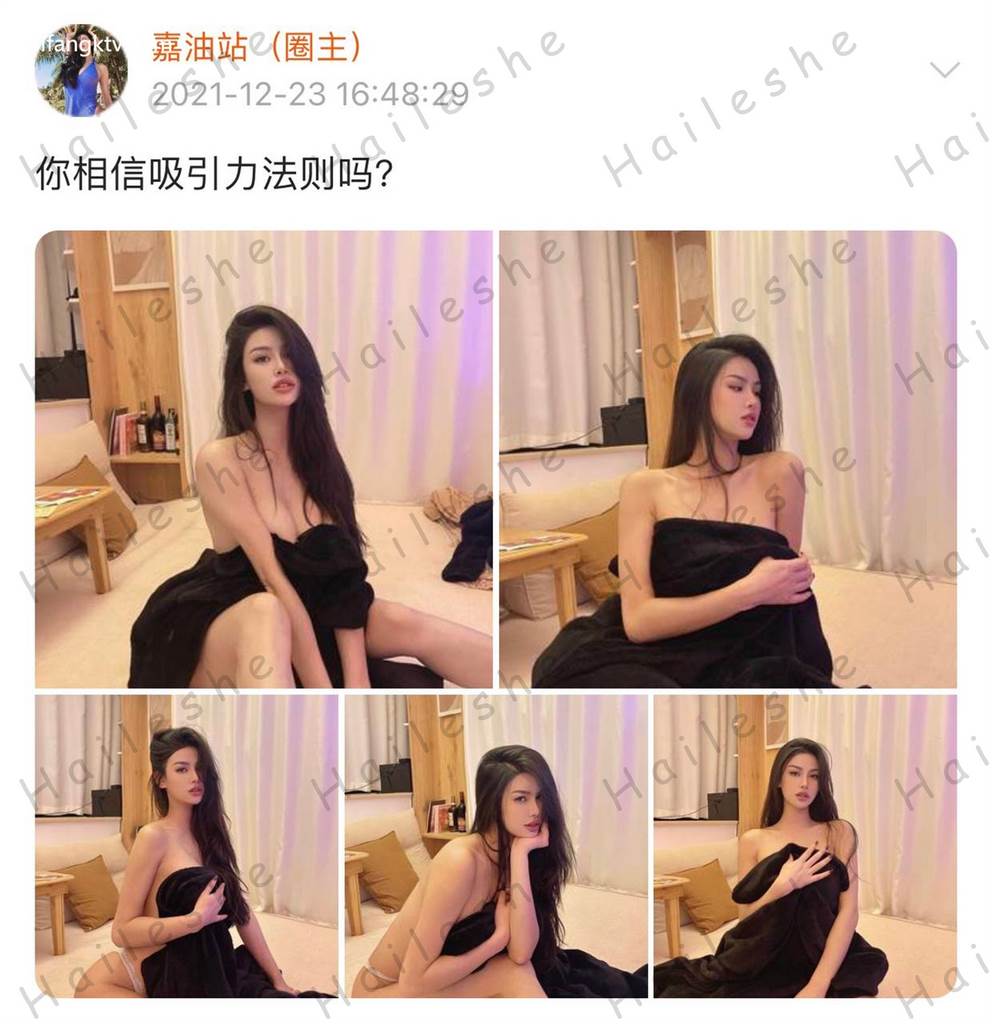Screen dimensions: 992x1024
Task: Open small photo with hand on chest
Action: click(x=805, y=845)
